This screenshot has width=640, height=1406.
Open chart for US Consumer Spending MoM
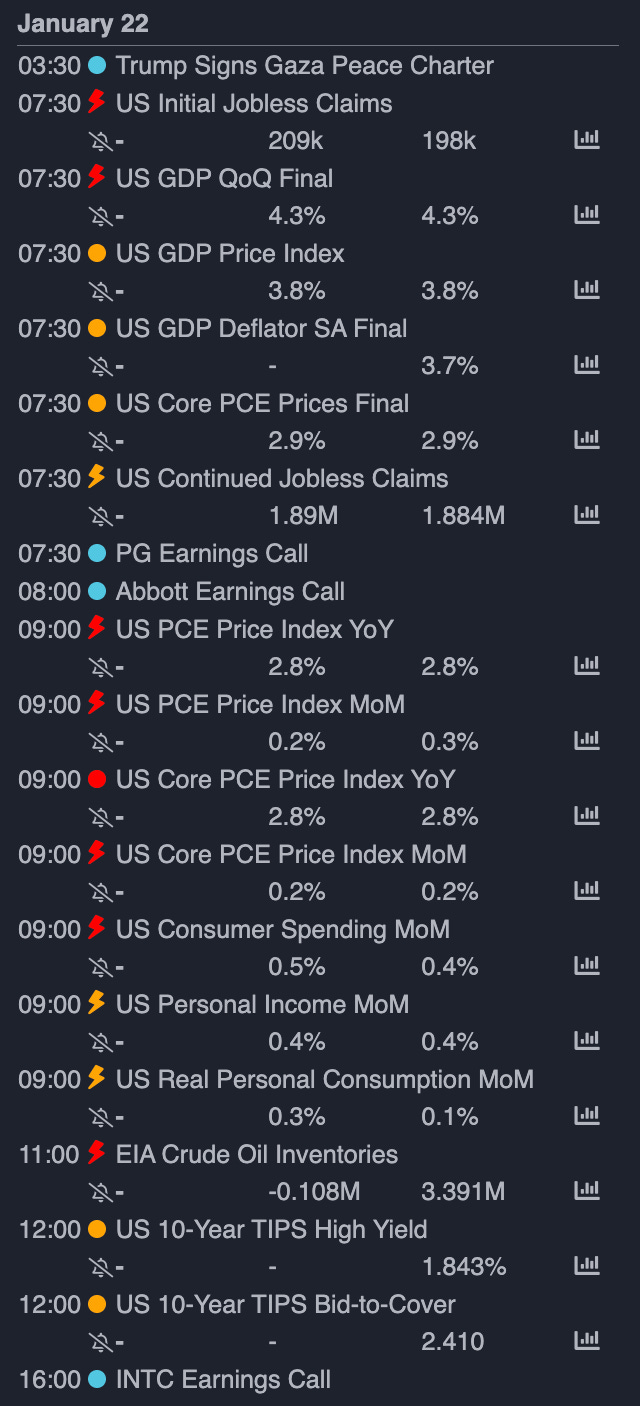(x=587, y=967)
